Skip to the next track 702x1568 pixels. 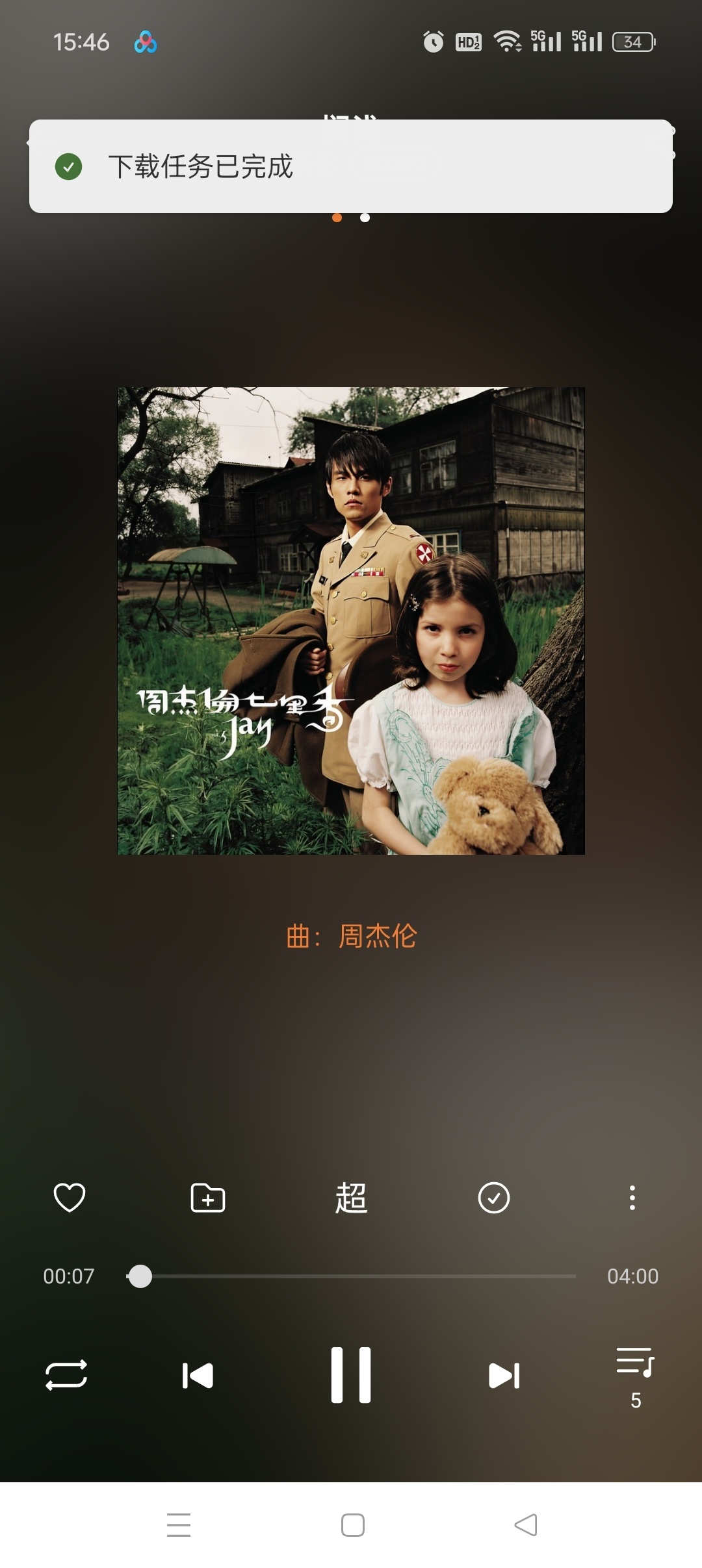point(504,1375)
